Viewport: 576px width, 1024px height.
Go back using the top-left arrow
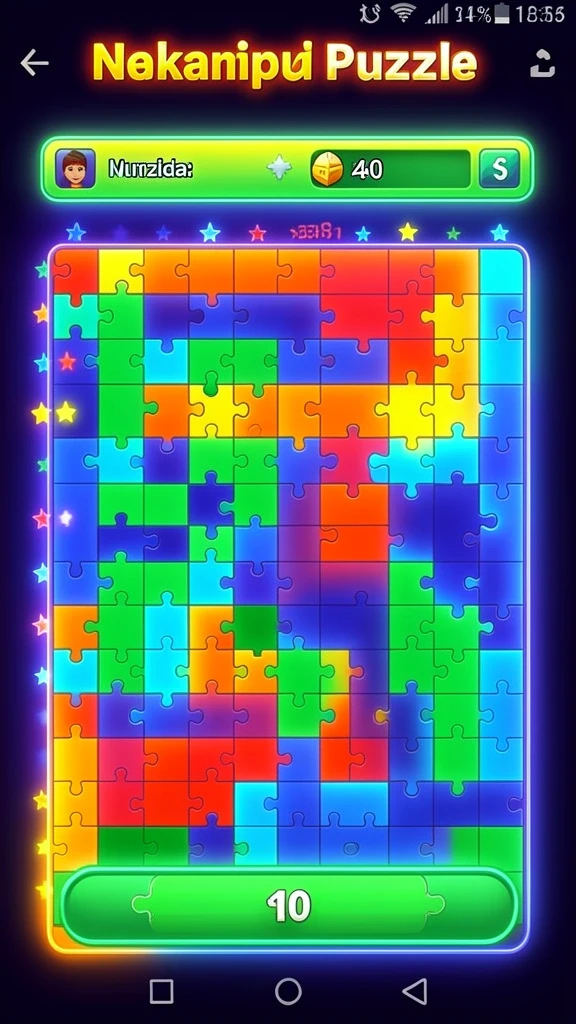(35, 63)
